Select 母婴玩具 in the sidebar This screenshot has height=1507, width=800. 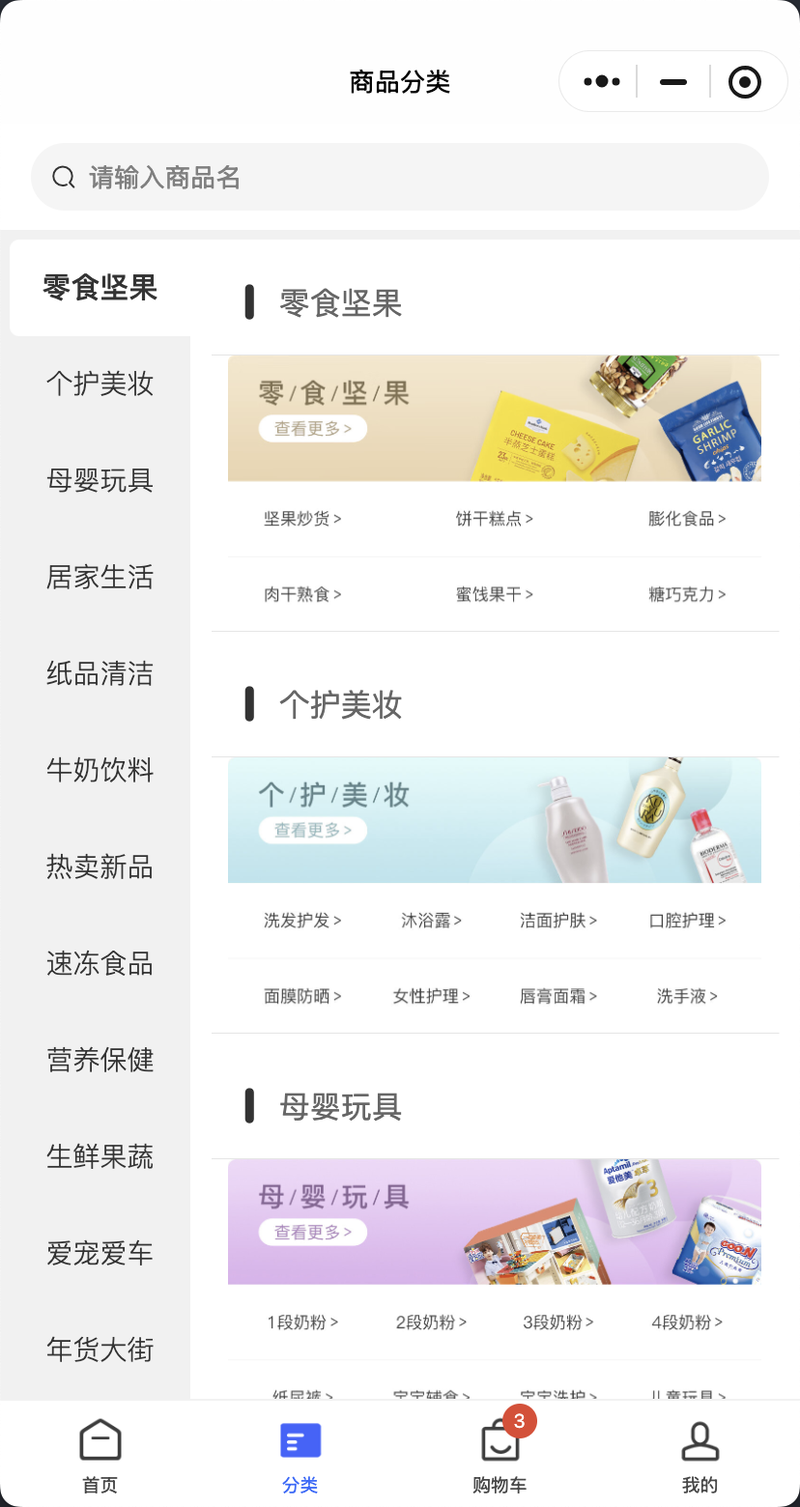click(100, 480)
